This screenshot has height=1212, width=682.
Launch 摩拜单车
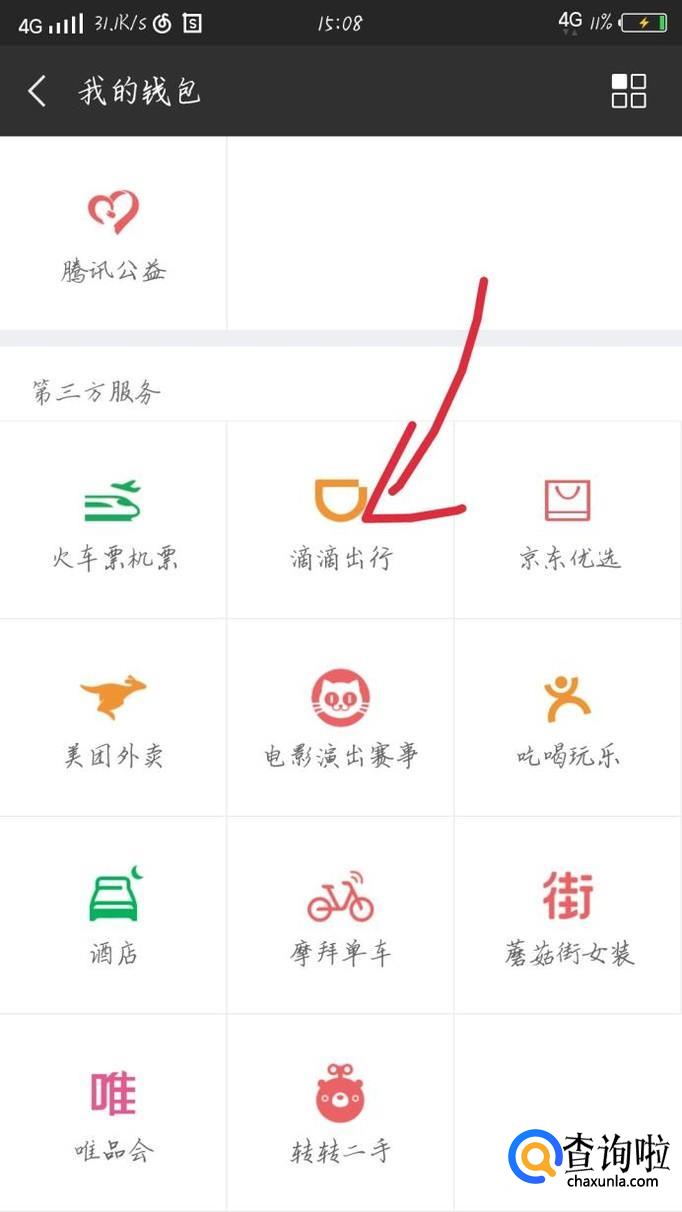coord(341,914)
